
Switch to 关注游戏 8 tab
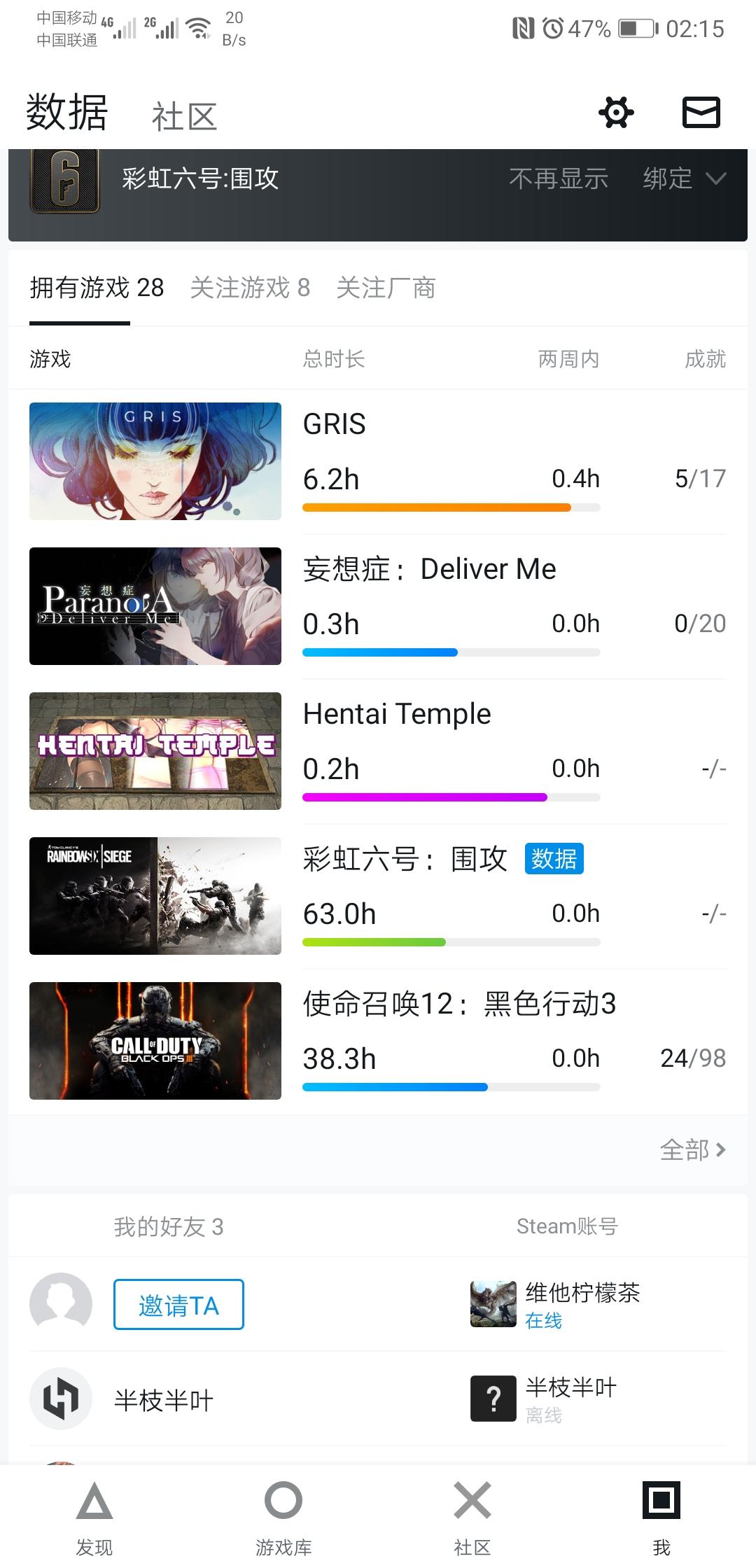tap(250, 288)
